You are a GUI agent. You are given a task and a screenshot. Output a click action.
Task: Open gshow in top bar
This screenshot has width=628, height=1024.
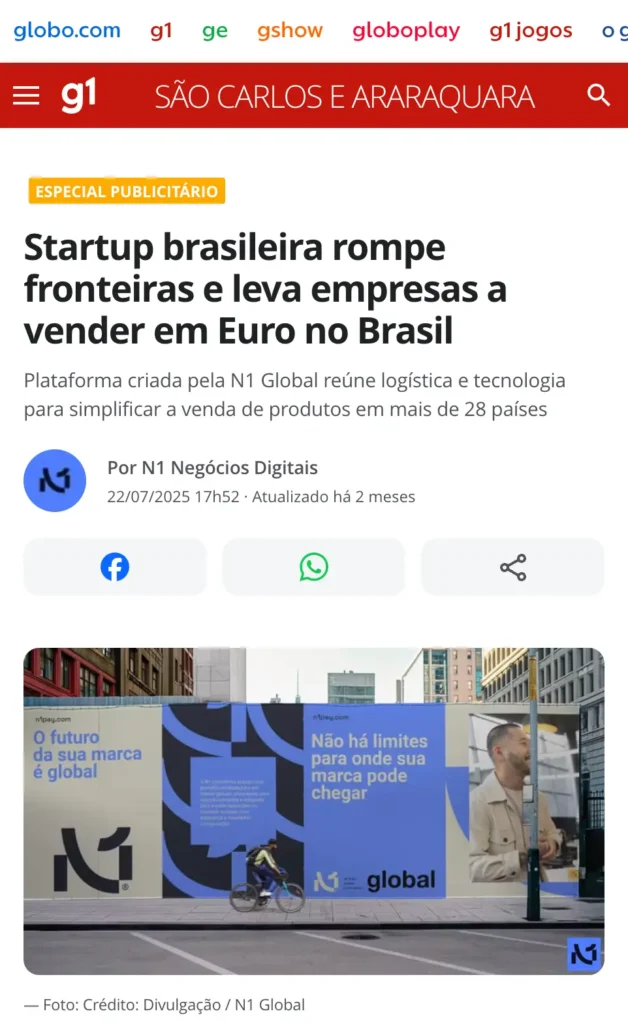point(289,30)
